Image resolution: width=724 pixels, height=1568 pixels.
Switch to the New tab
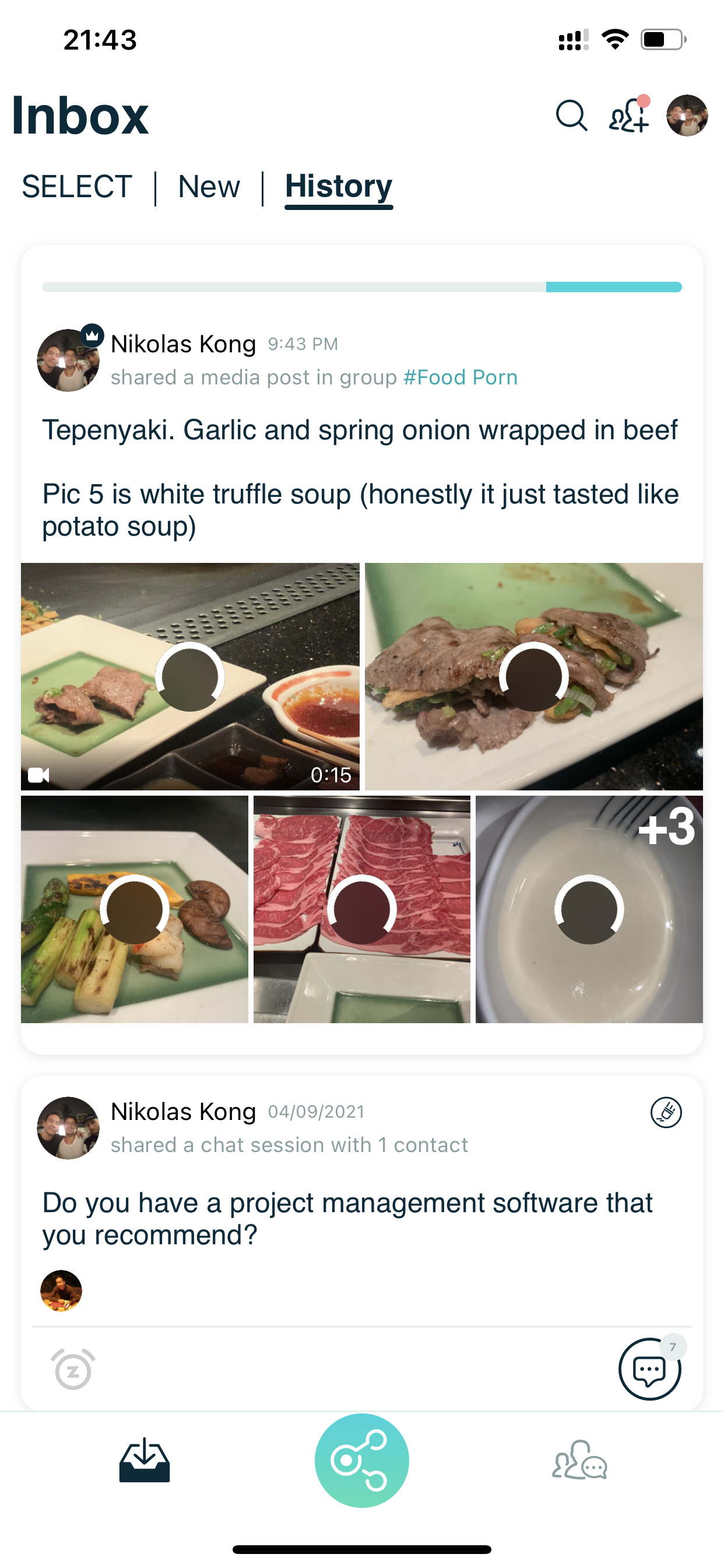pyautogui.click(x=209, y=187)
